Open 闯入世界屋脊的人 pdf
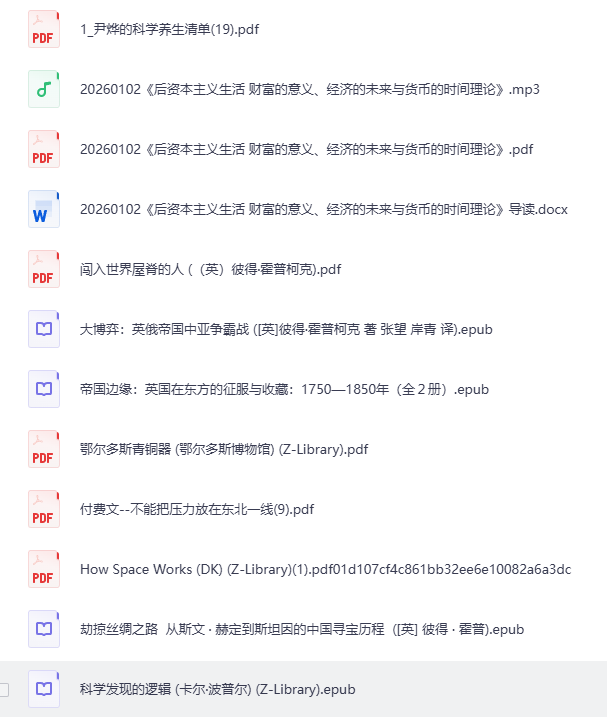 pyautogui.click(x=210, y=269)
